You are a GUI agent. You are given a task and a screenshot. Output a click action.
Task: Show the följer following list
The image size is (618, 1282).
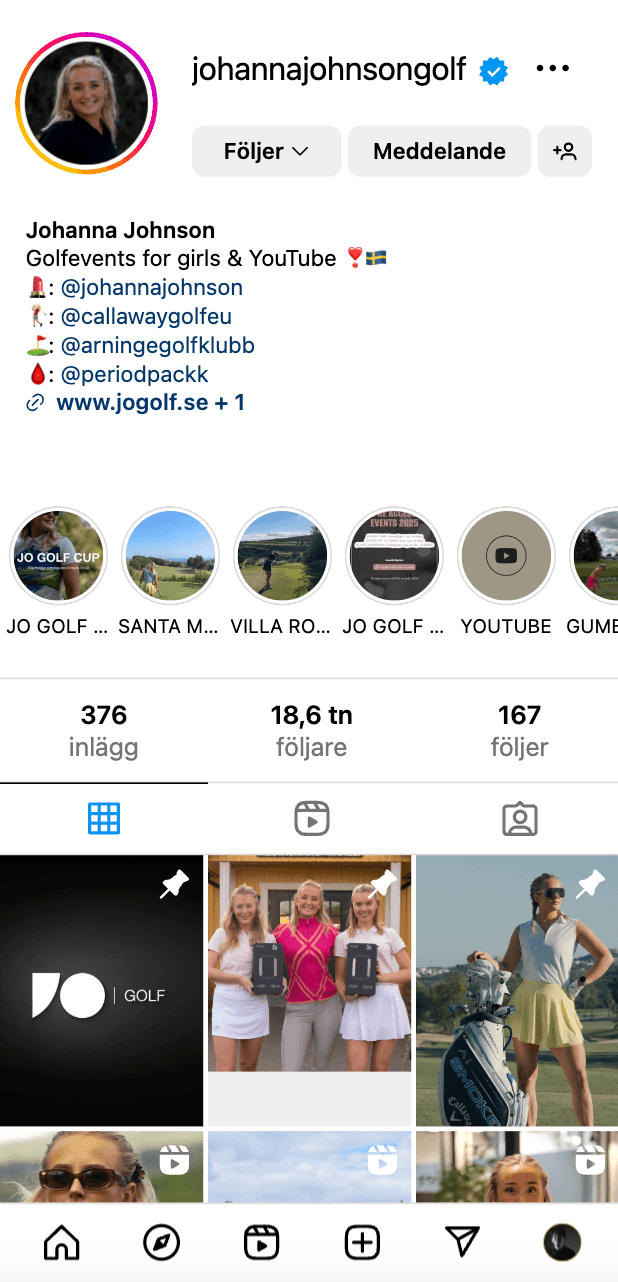pos(519,730)
